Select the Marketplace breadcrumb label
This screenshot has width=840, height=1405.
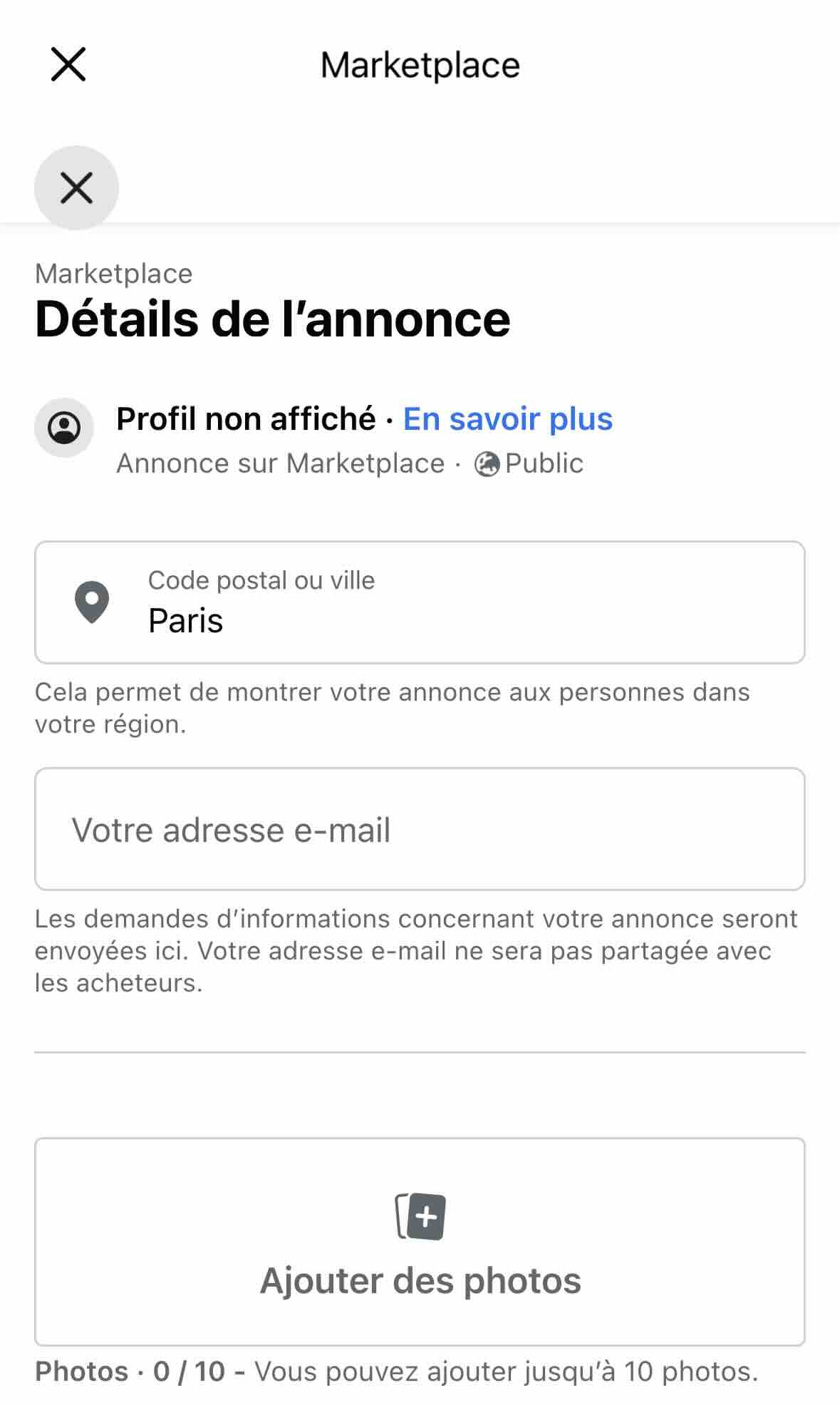(x=114, y=272)
